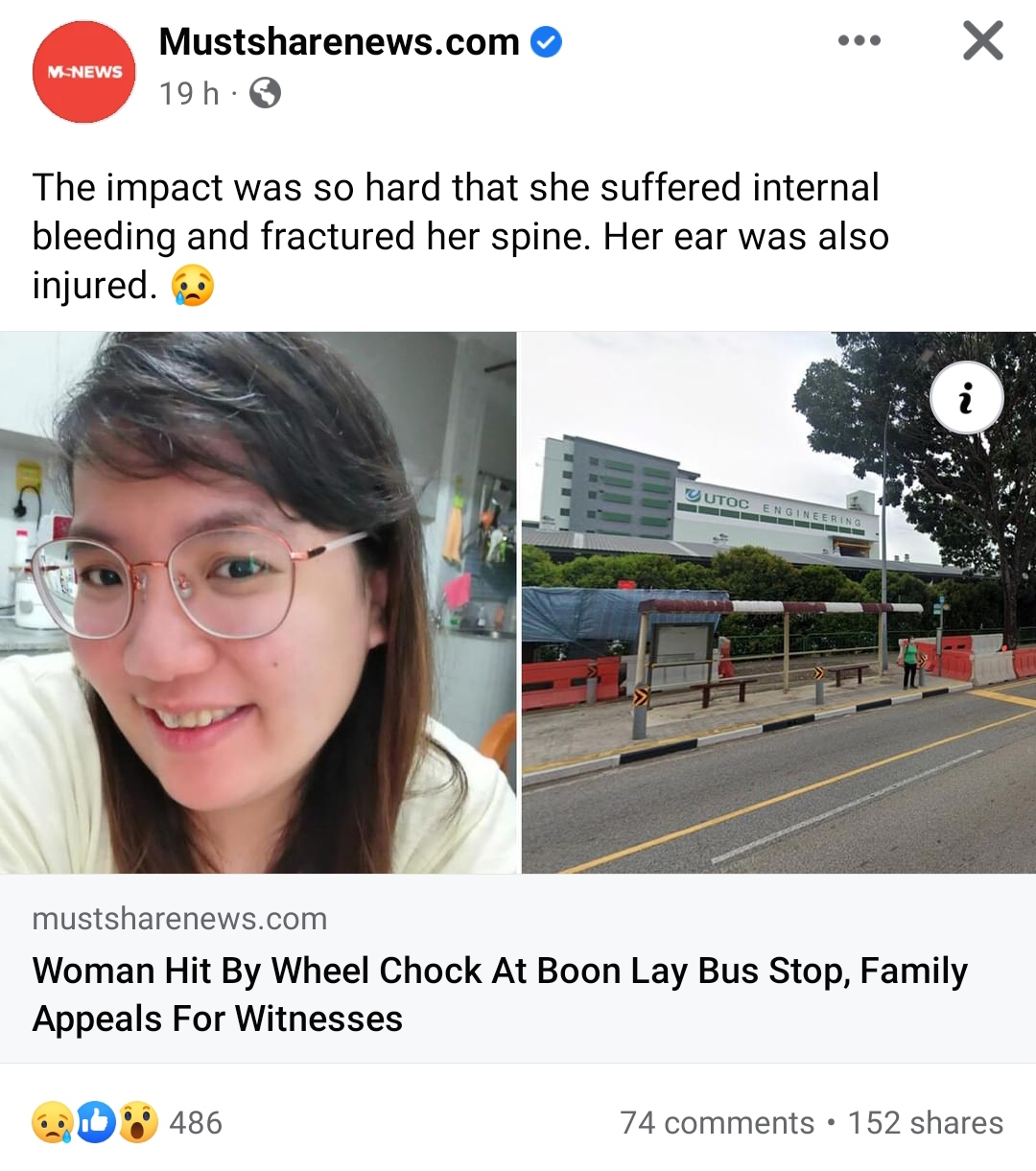
Task: Tap the link info icon on the image
Action: 966,398
